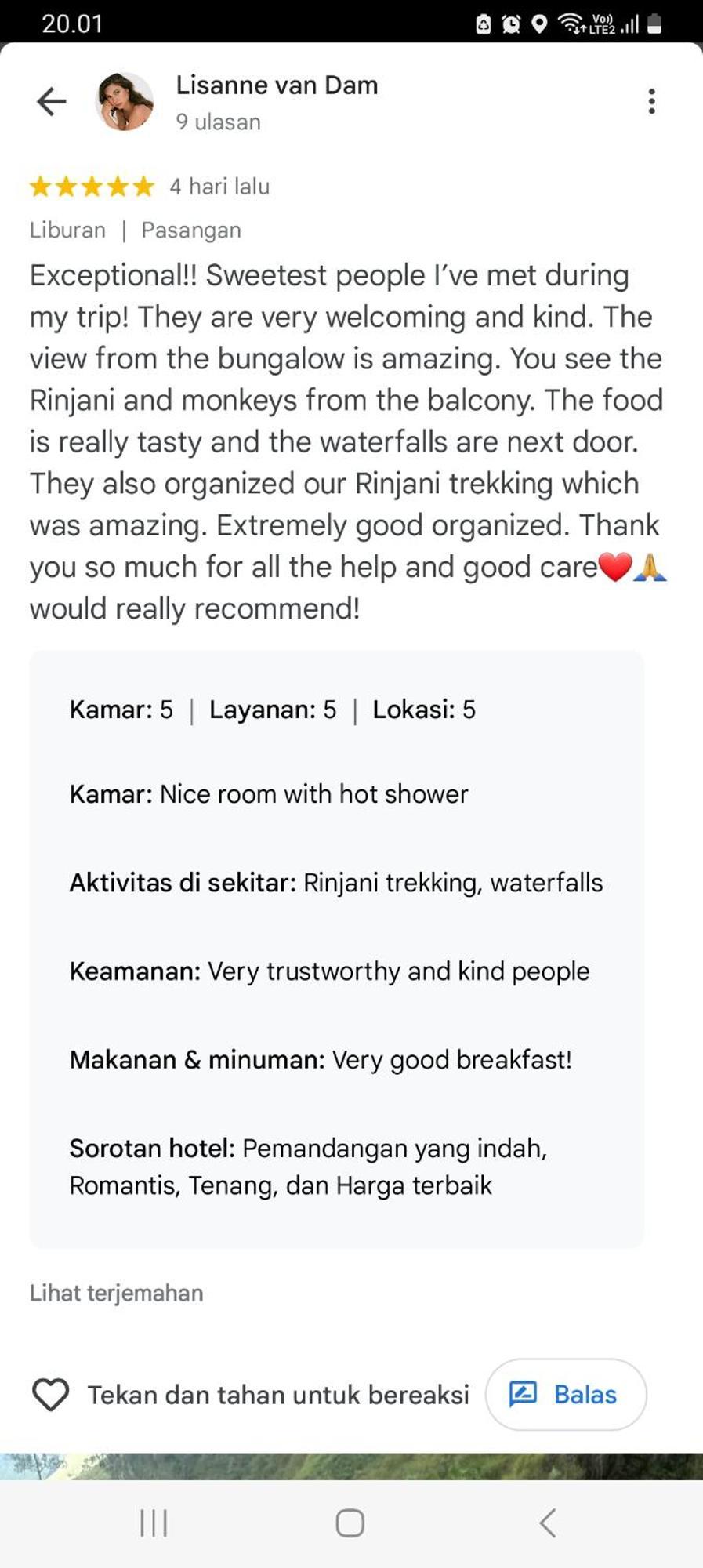
Task: Open Lisanne van Dam's profile picture
Action: (124, 102)
